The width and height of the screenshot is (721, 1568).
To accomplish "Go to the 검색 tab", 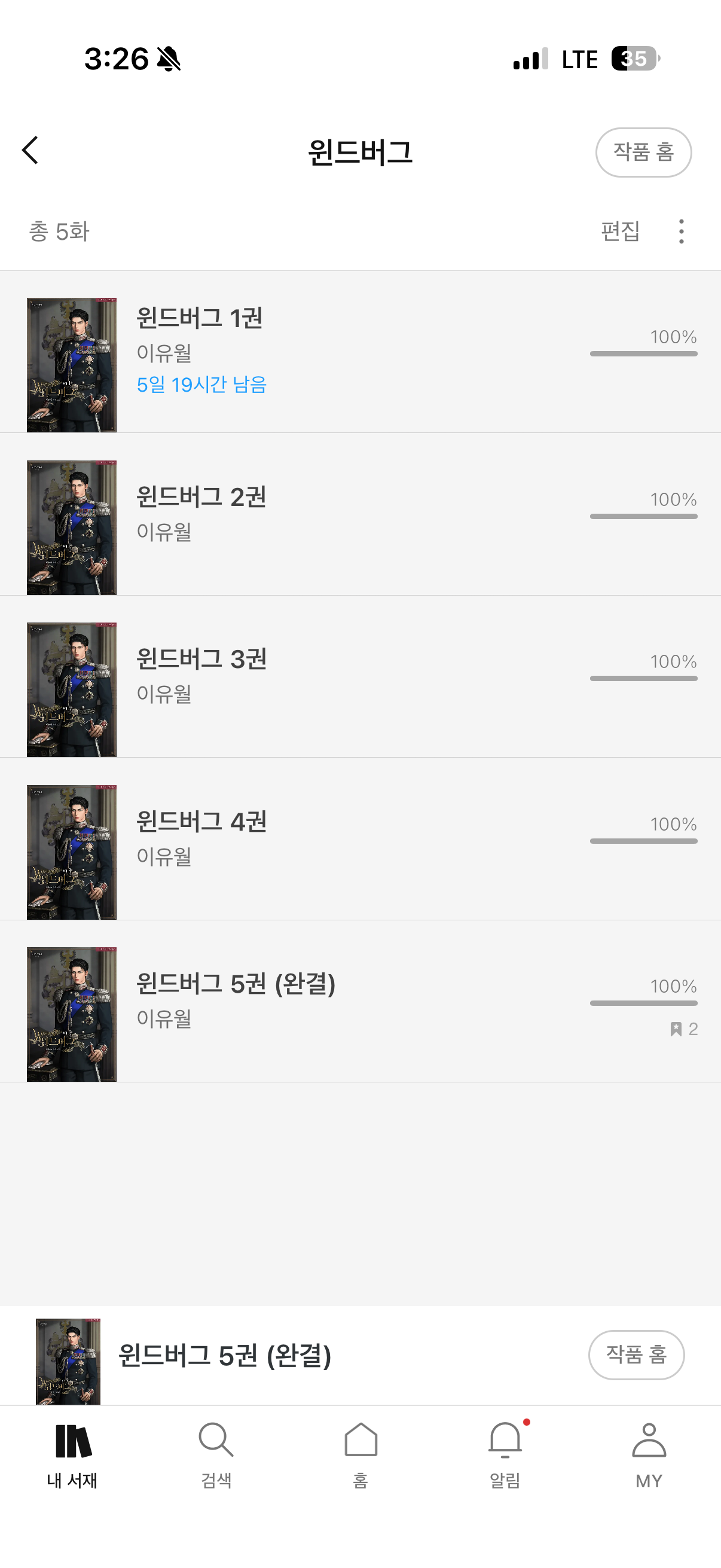I will (216, 1455).
